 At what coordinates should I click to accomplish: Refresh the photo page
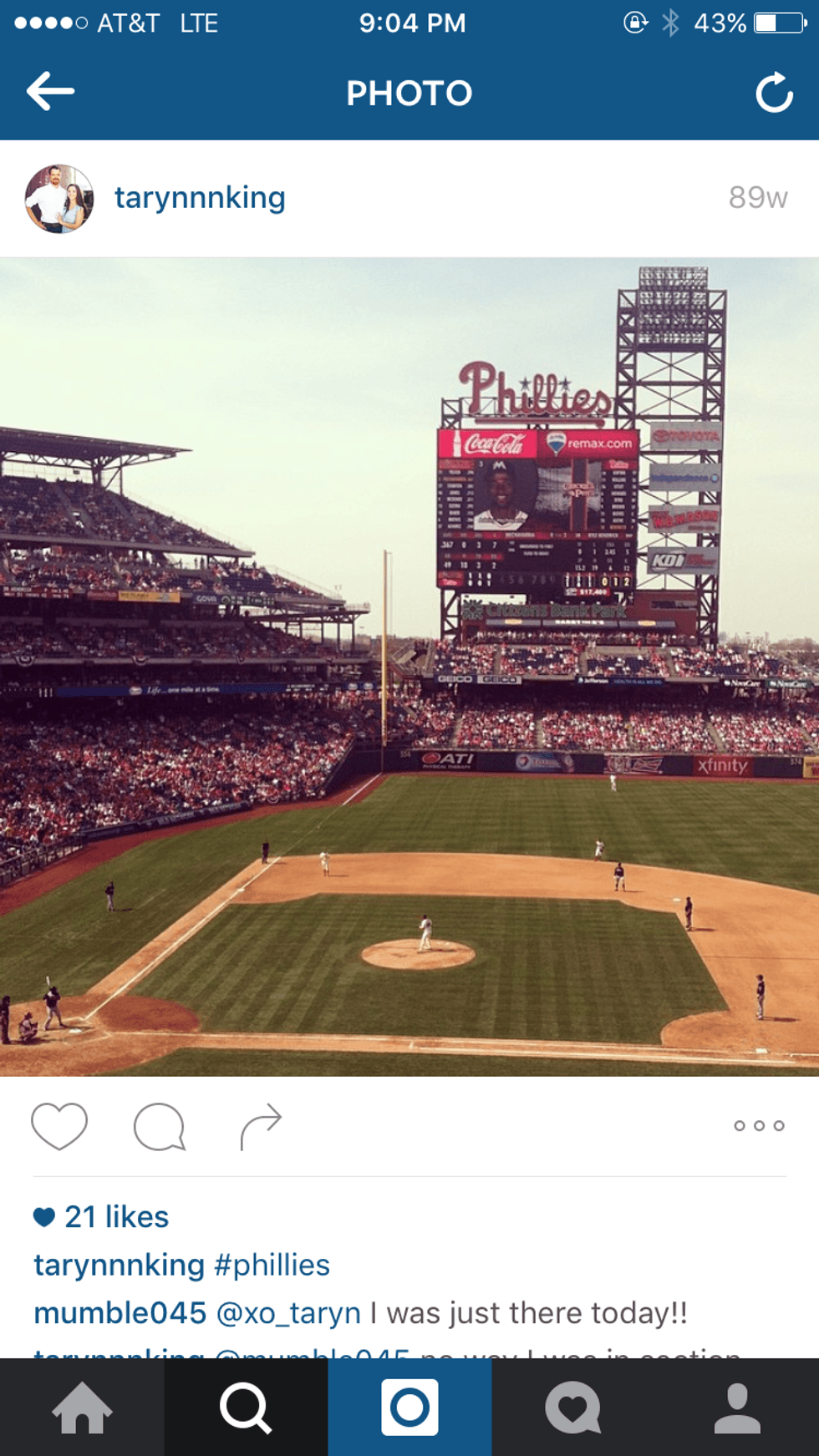pyautogui.click(x=774, y=93)
